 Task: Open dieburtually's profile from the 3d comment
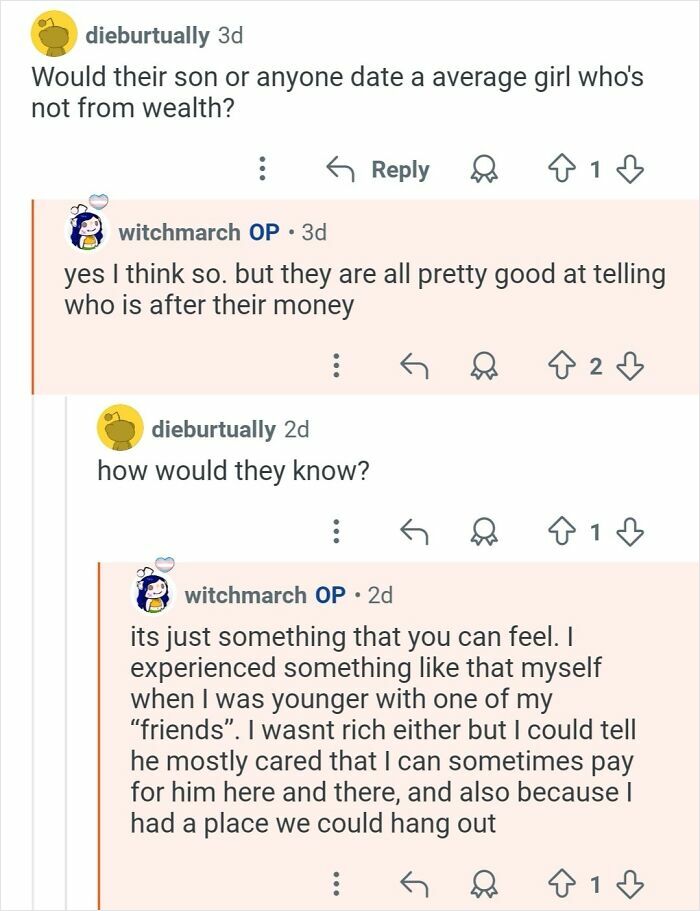pos(147,36)
